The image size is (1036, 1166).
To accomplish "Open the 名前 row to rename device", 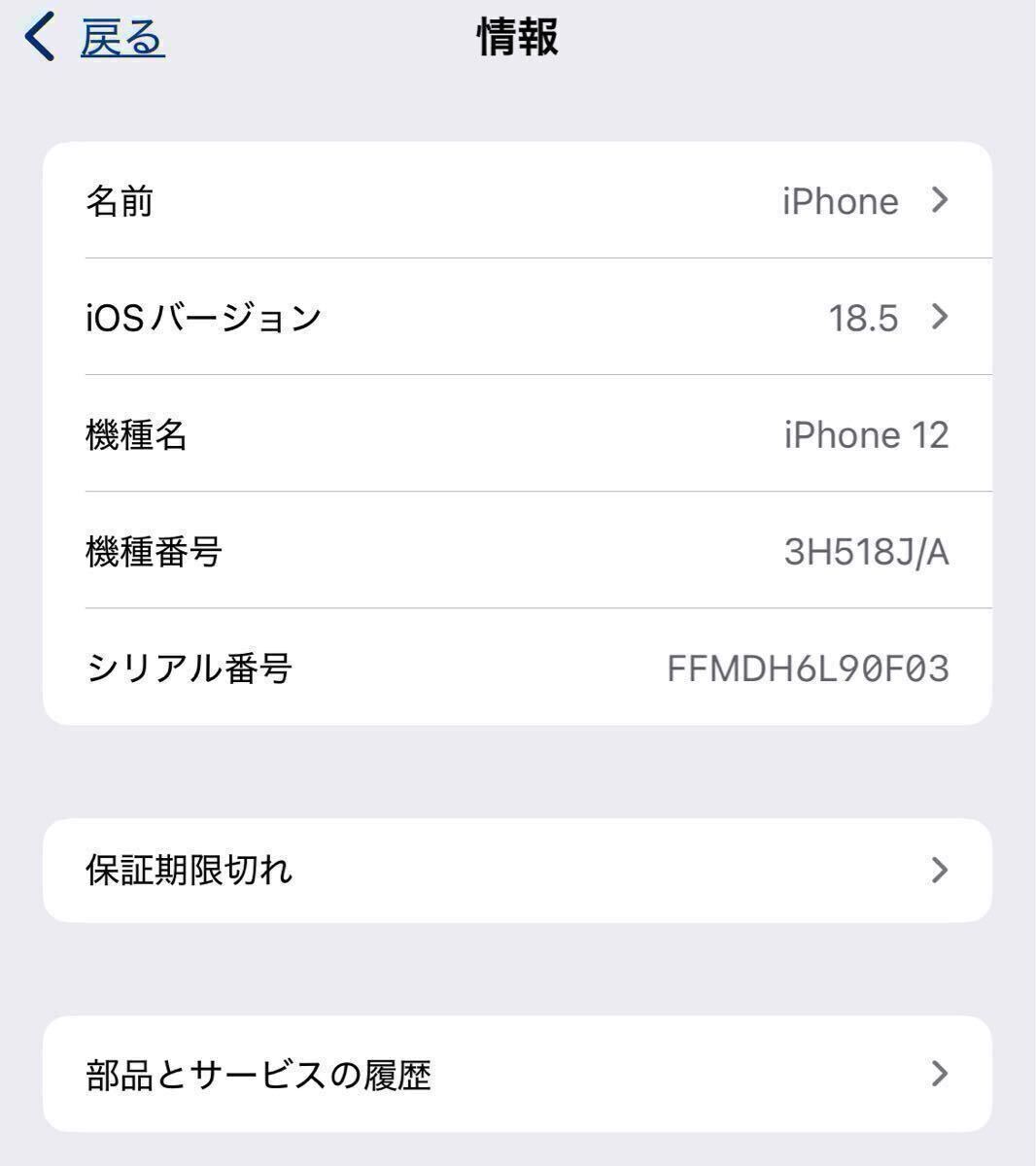I will 517,201.
